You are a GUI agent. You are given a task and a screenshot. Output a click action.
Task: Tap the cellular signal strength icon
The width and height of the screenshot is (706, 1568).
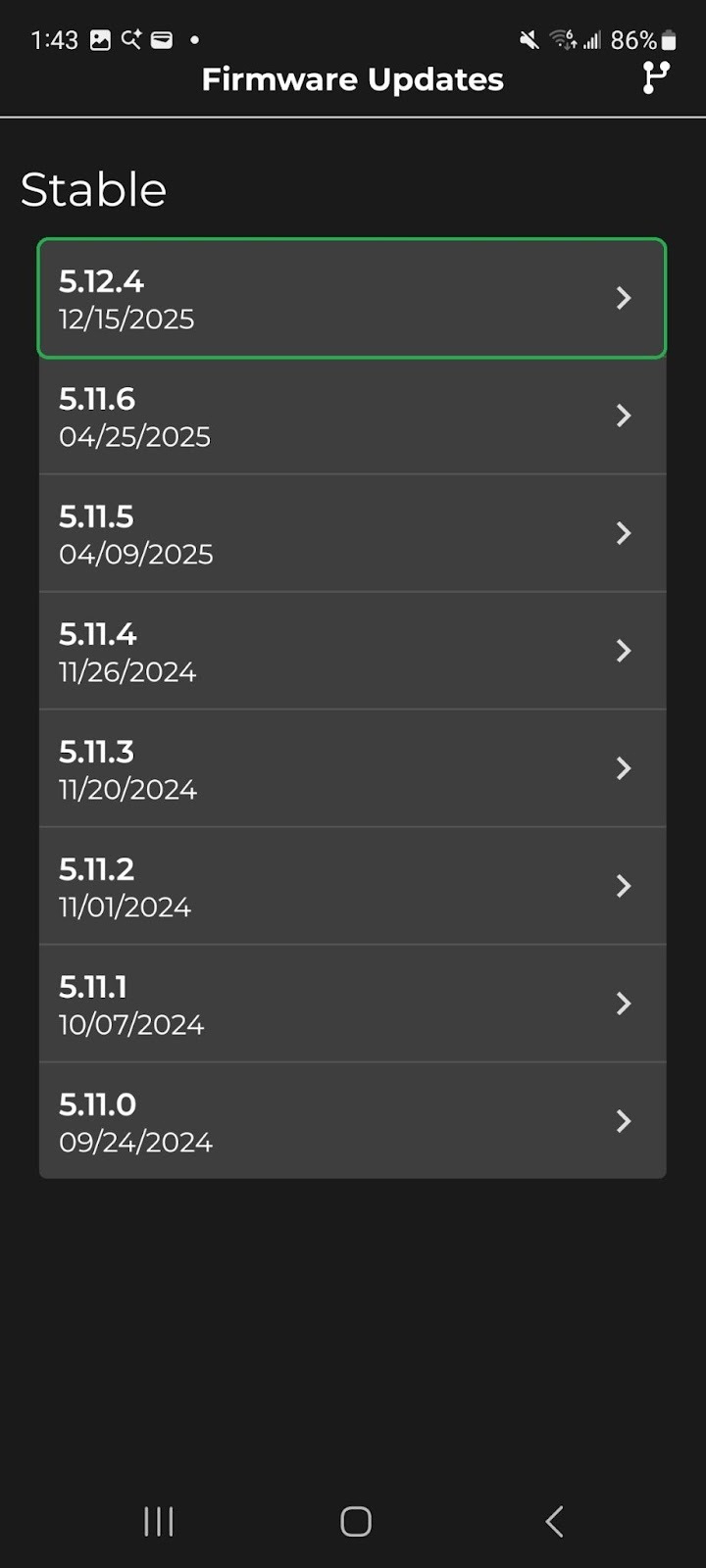point(591,40)
